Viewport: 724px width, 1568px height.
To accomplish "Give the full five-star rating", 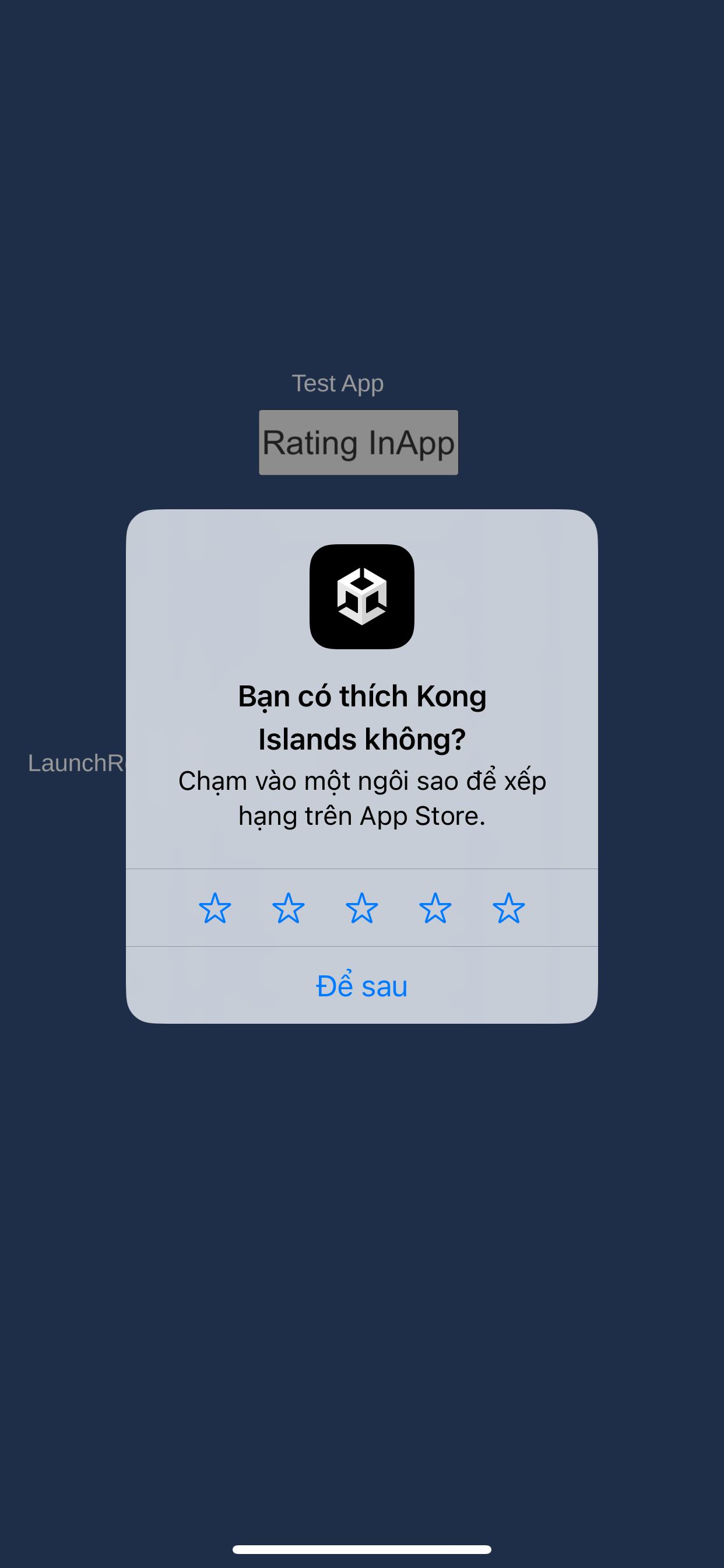I will tap(509, 908).
